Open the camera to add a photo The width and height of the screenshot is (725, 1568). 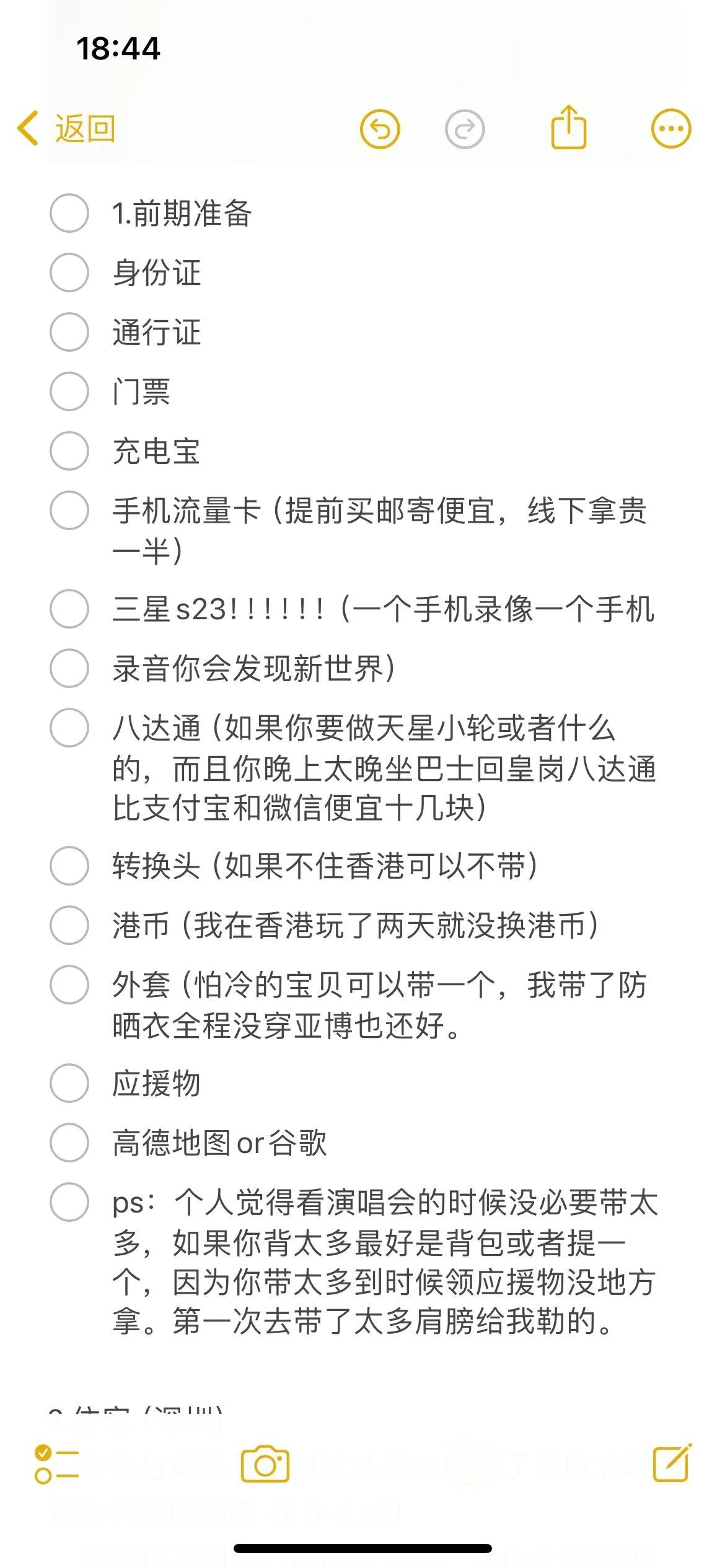[x=265, y=1465]
